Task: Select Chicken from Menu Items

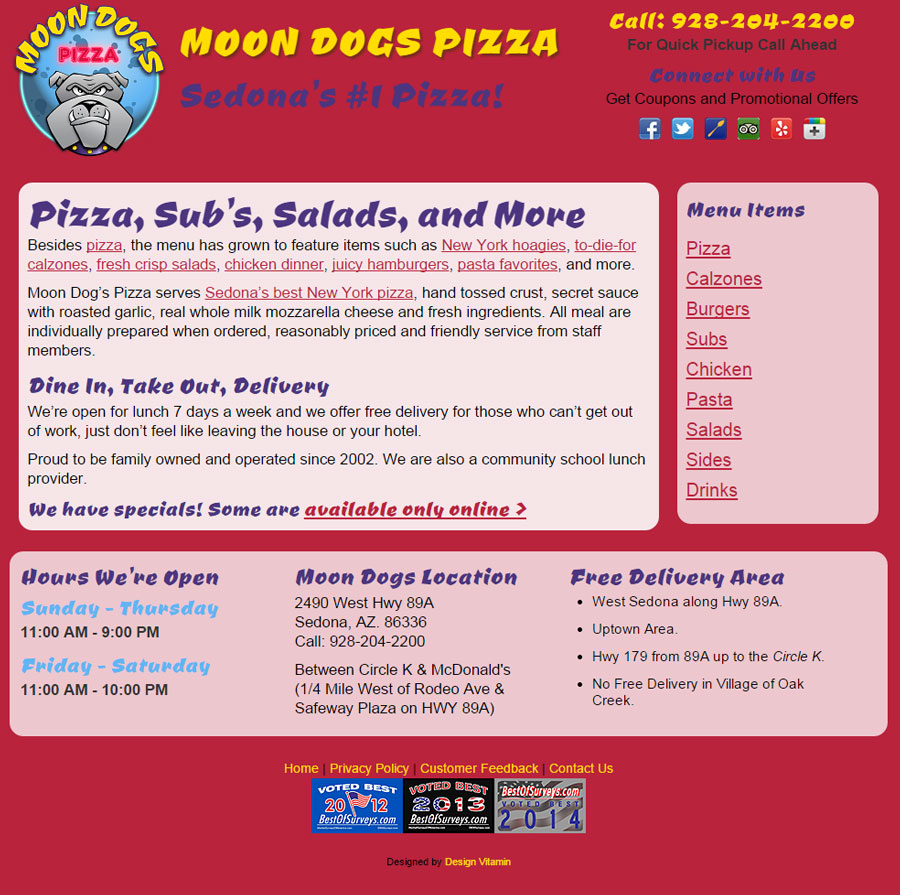Action: (719, 369)
